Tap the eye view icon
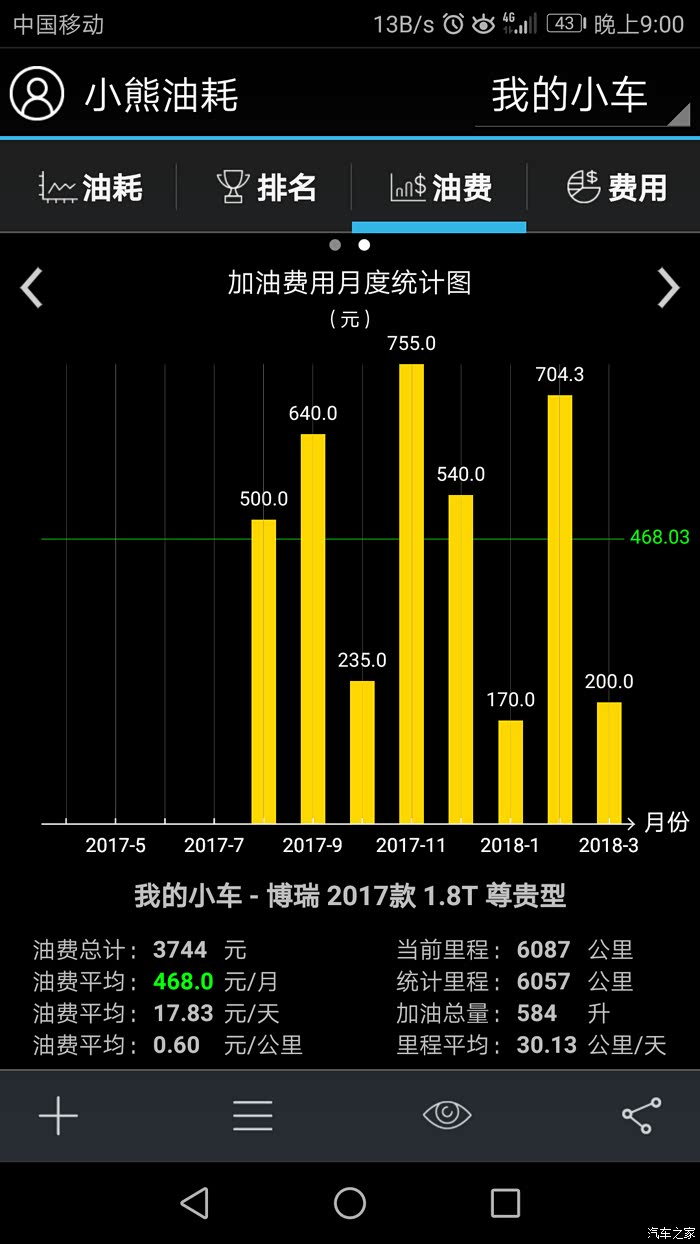The height and width of the screenshot is (1244, 700). click(x=447, y=1115)
